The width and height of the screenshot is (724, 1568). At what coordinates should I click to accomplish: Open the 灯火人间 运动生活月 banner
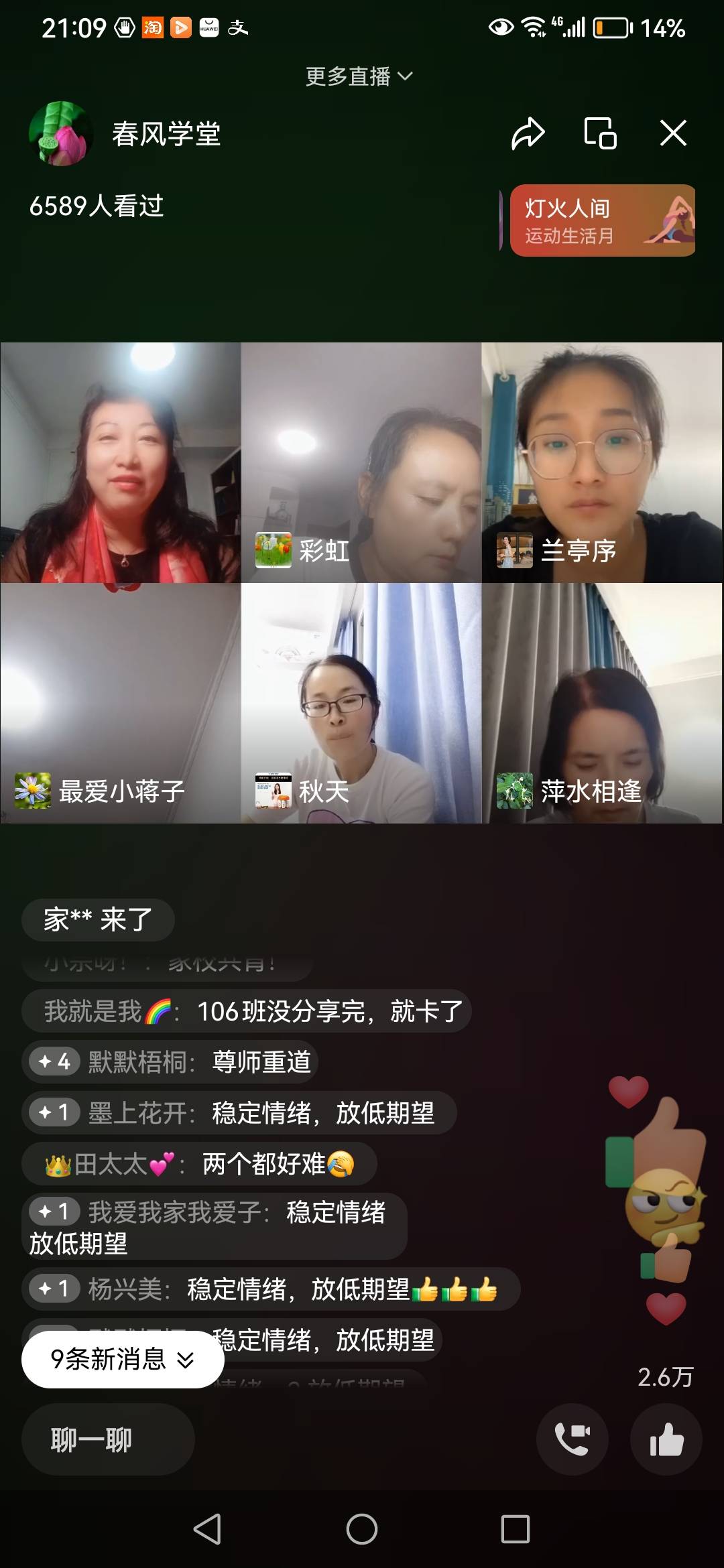point(602,220)
